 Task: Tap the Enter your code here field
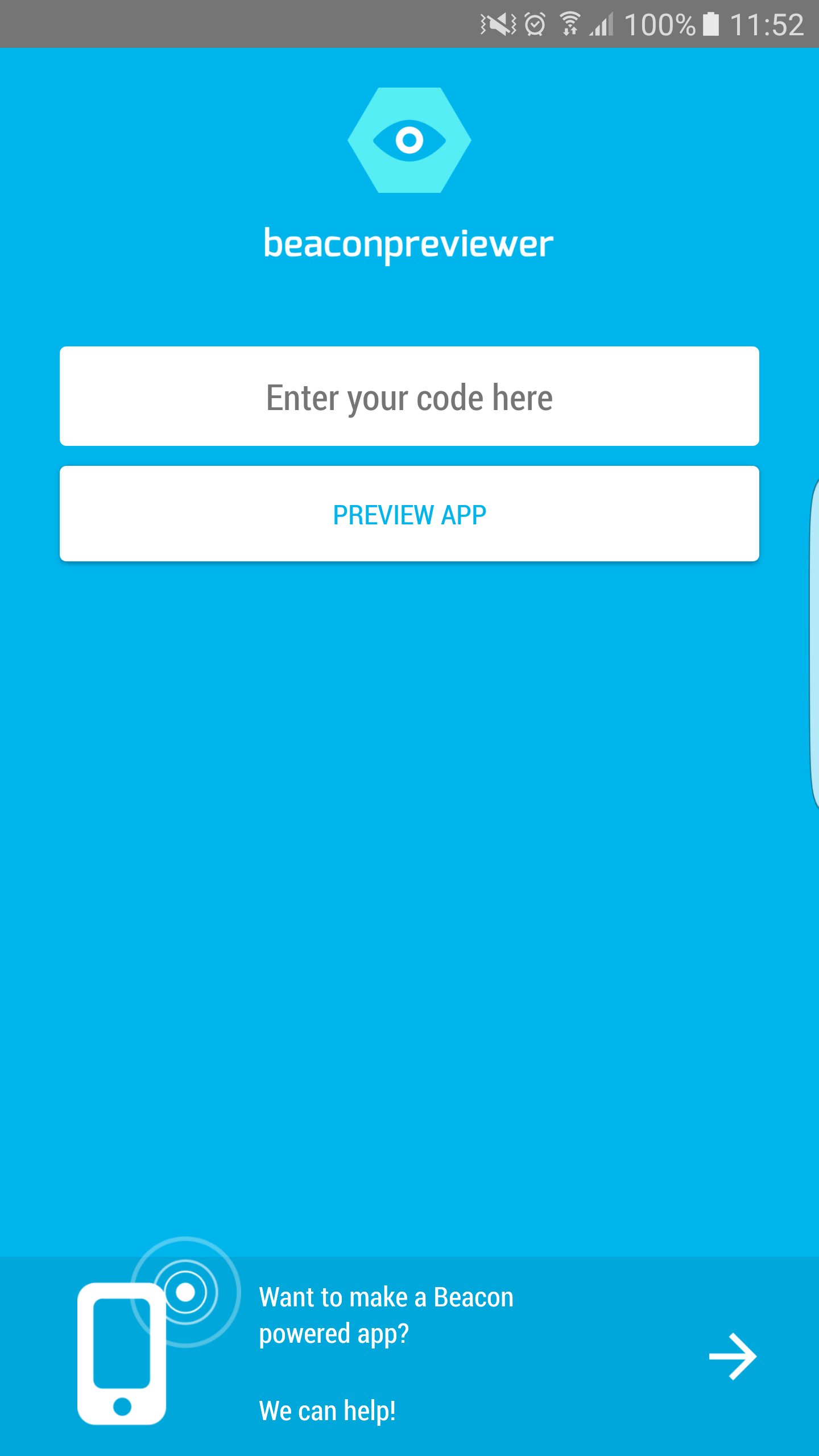point(408,396)
